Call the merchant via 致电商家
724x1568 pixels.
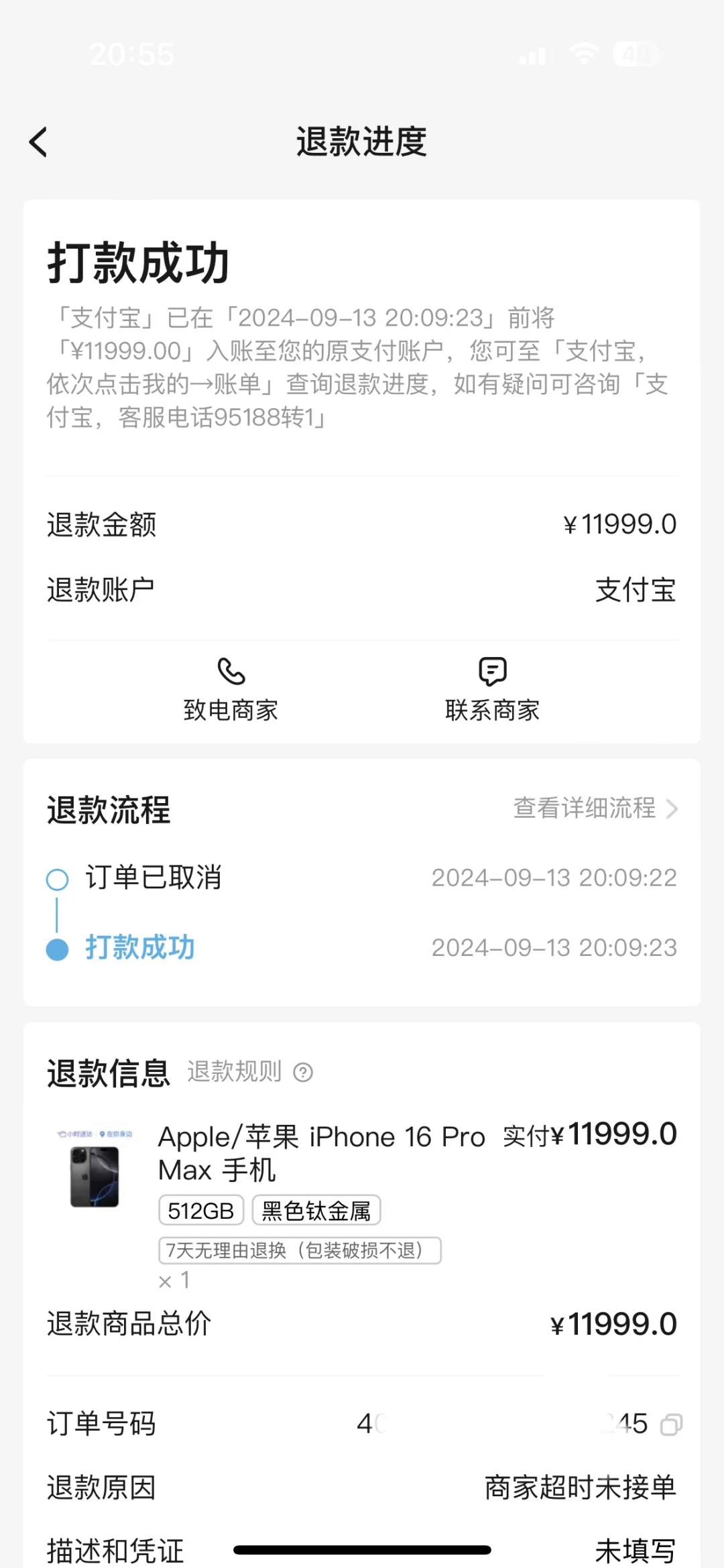[231, 688]
